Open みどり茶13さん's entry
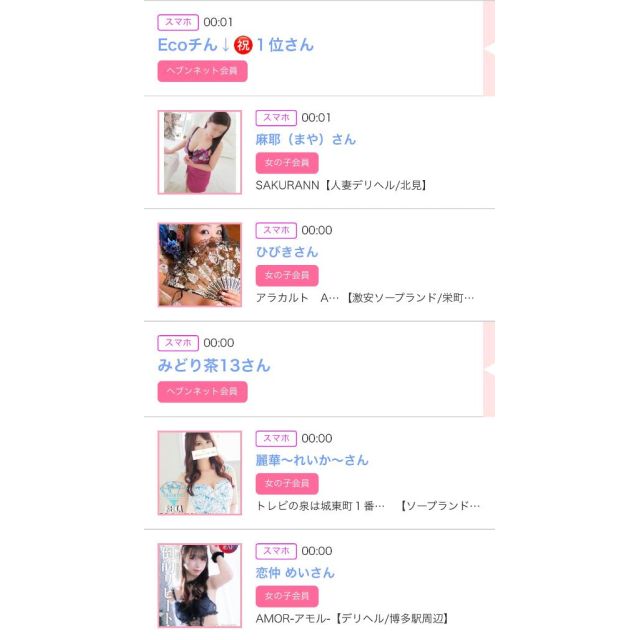 click(214, 365)
